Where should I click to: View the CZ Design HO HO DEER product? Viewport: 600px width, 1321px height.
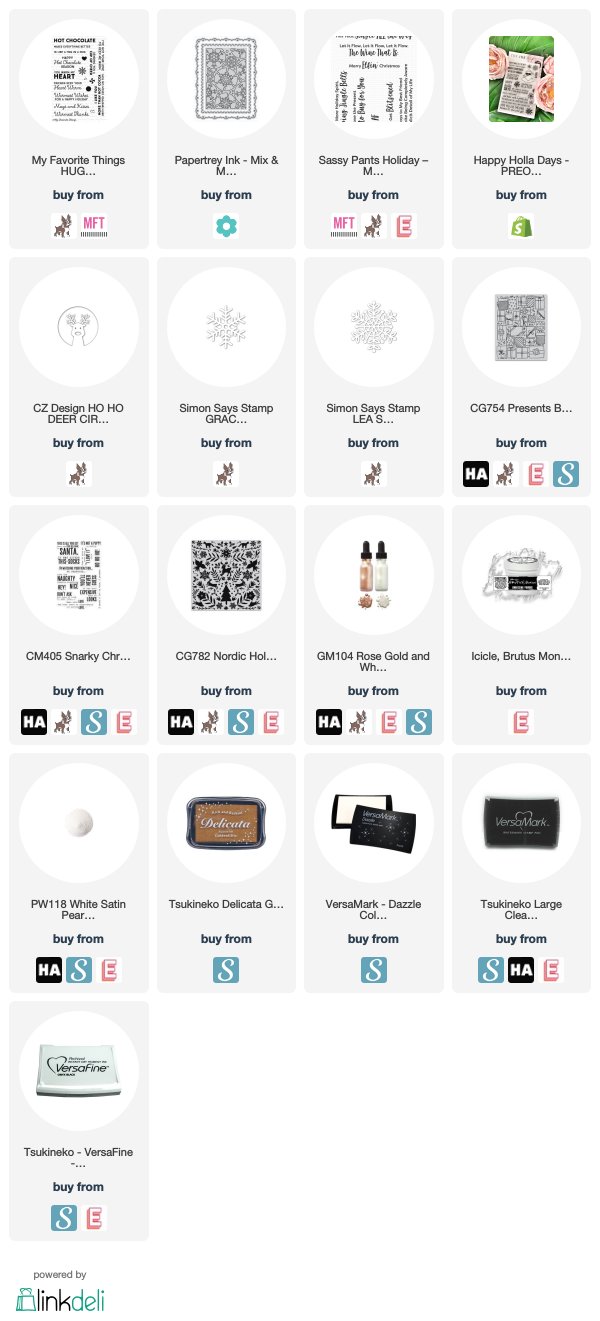click(79, 377)
